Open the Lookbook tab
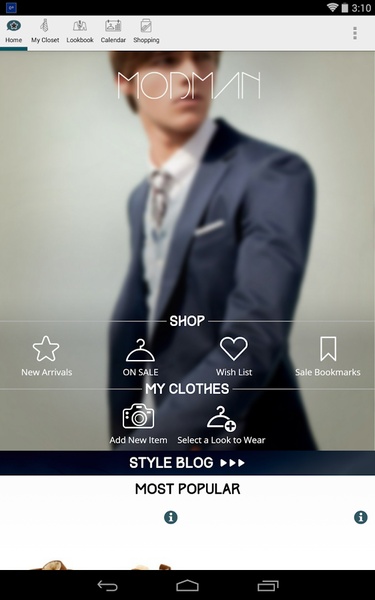This screenshot has width=375, height=600. click(x=80, y=32)
